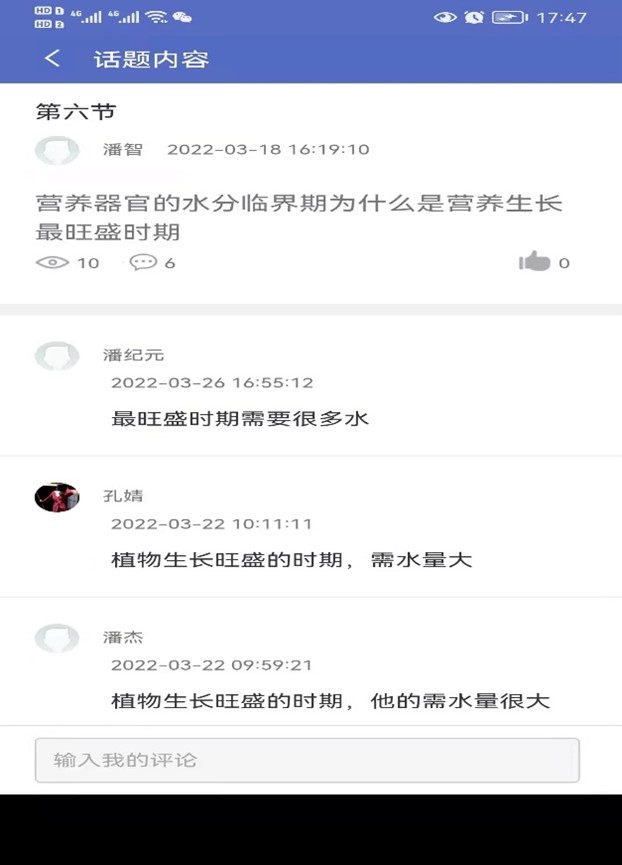The height and width of the screenshot is (865, 622).
Task: Open 潘杰's profile avatar
Action: click(x=57, y=639)
